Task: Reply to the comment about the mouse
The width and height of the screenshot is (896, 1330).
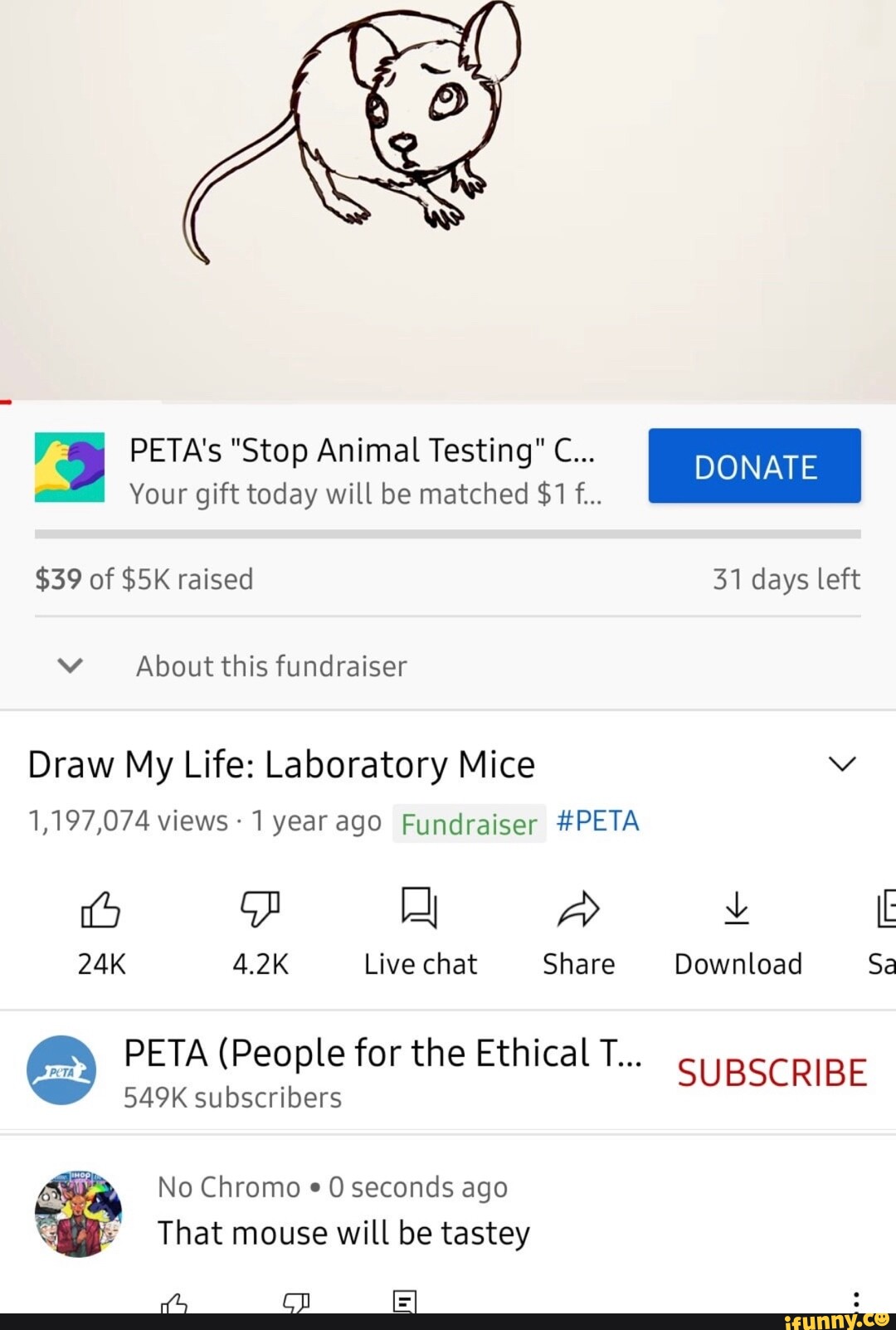Action: 404,1303
